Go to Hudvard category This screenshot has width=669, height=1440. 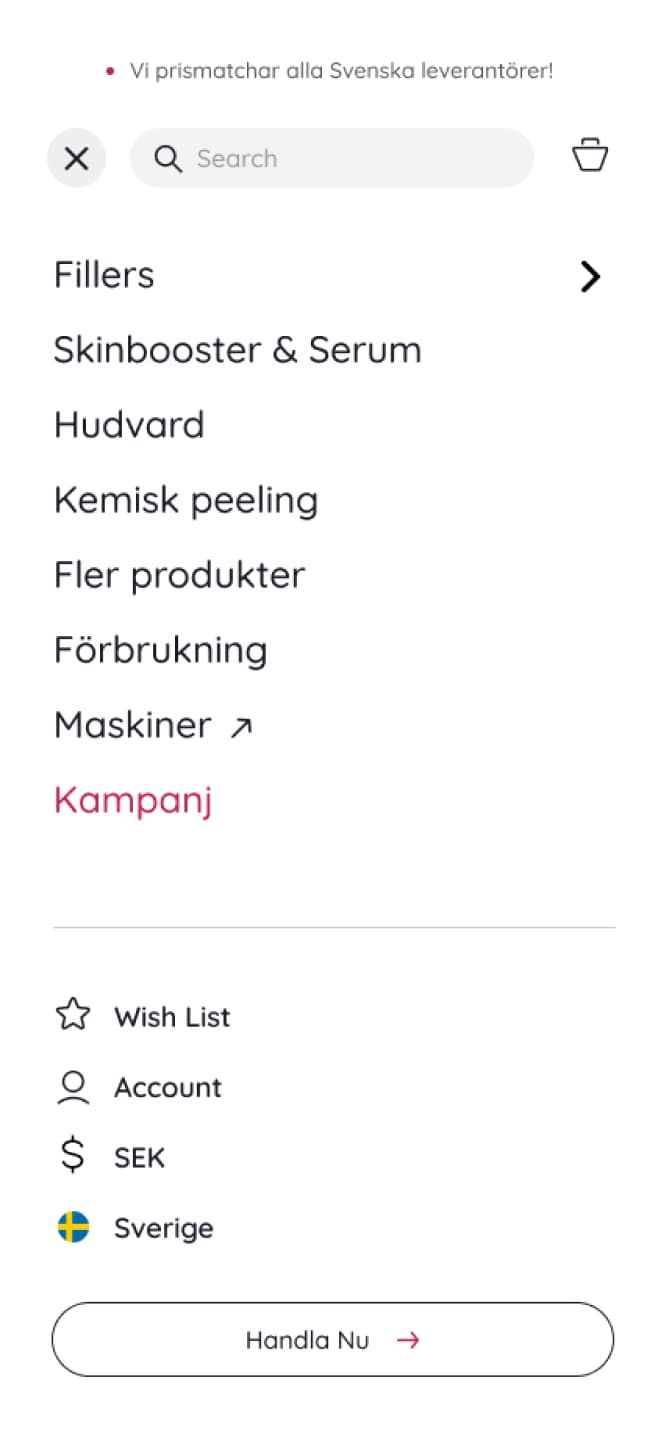pos(129,425)
